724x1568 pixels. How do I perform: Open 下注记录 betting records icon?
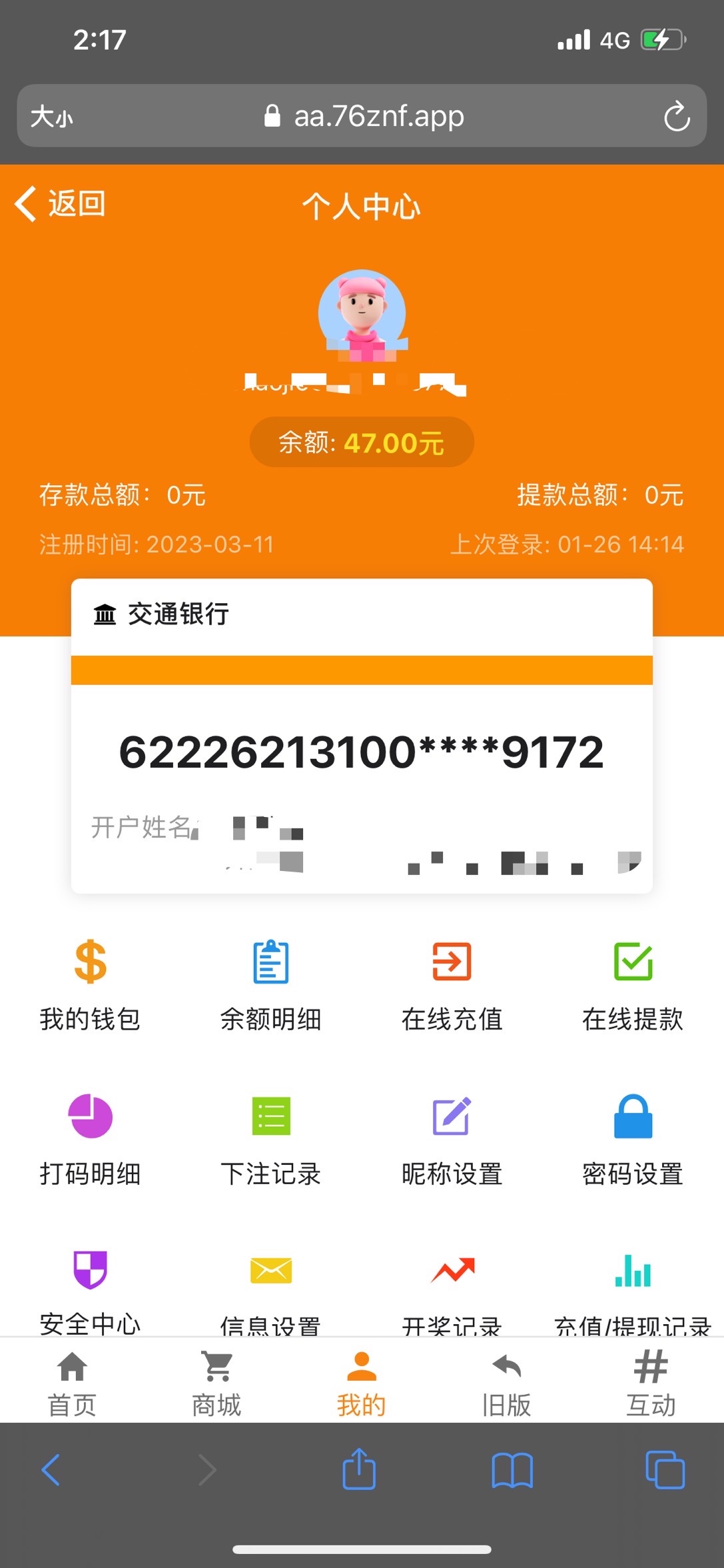click(x=270, y=1118)
